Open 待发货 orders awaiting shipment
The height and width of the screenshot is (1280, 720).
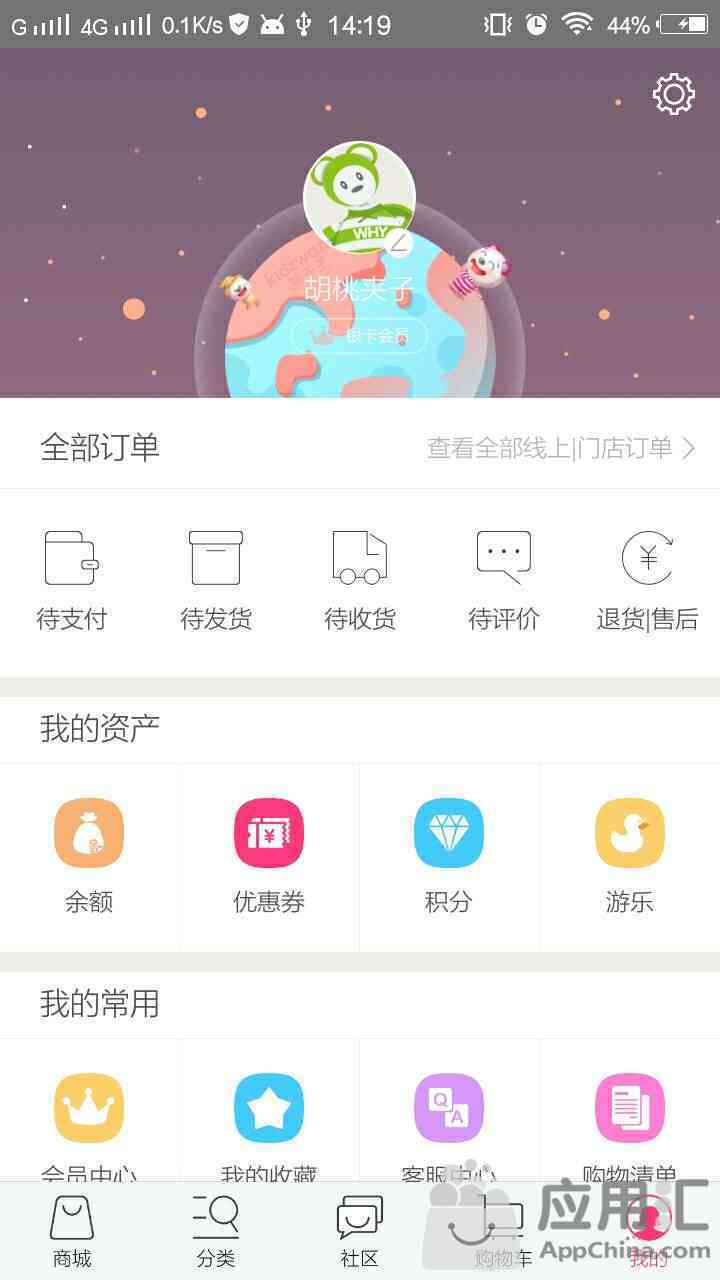click(215, 582)
